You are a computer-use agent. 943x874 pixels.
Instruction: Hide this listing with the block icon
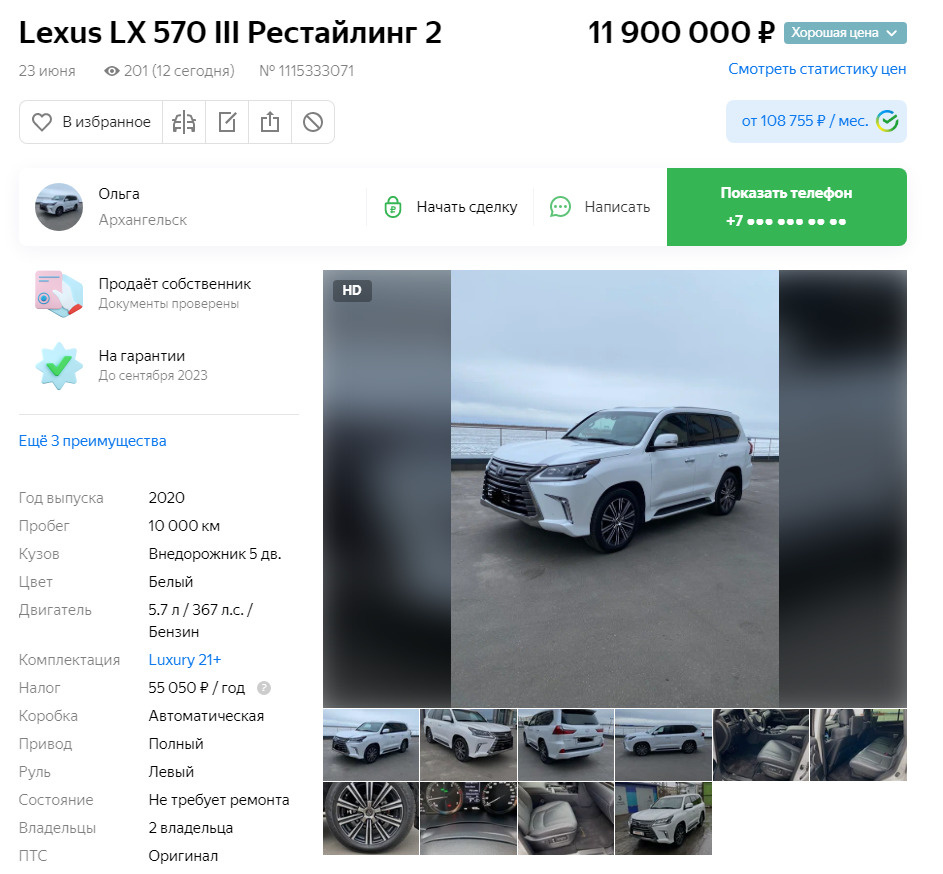(313, 122)
